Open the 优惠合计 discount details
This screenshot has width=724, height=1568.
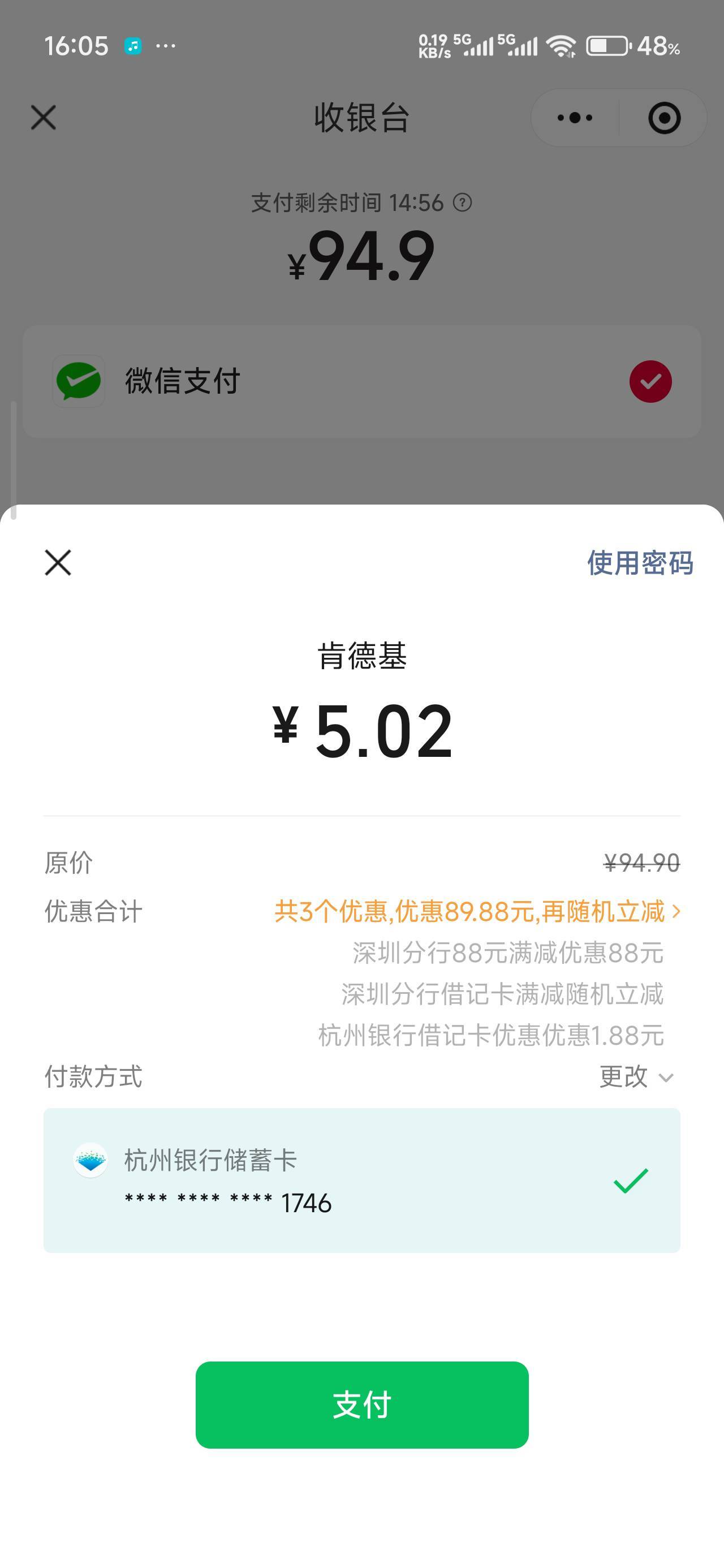[x=477, y=912]
